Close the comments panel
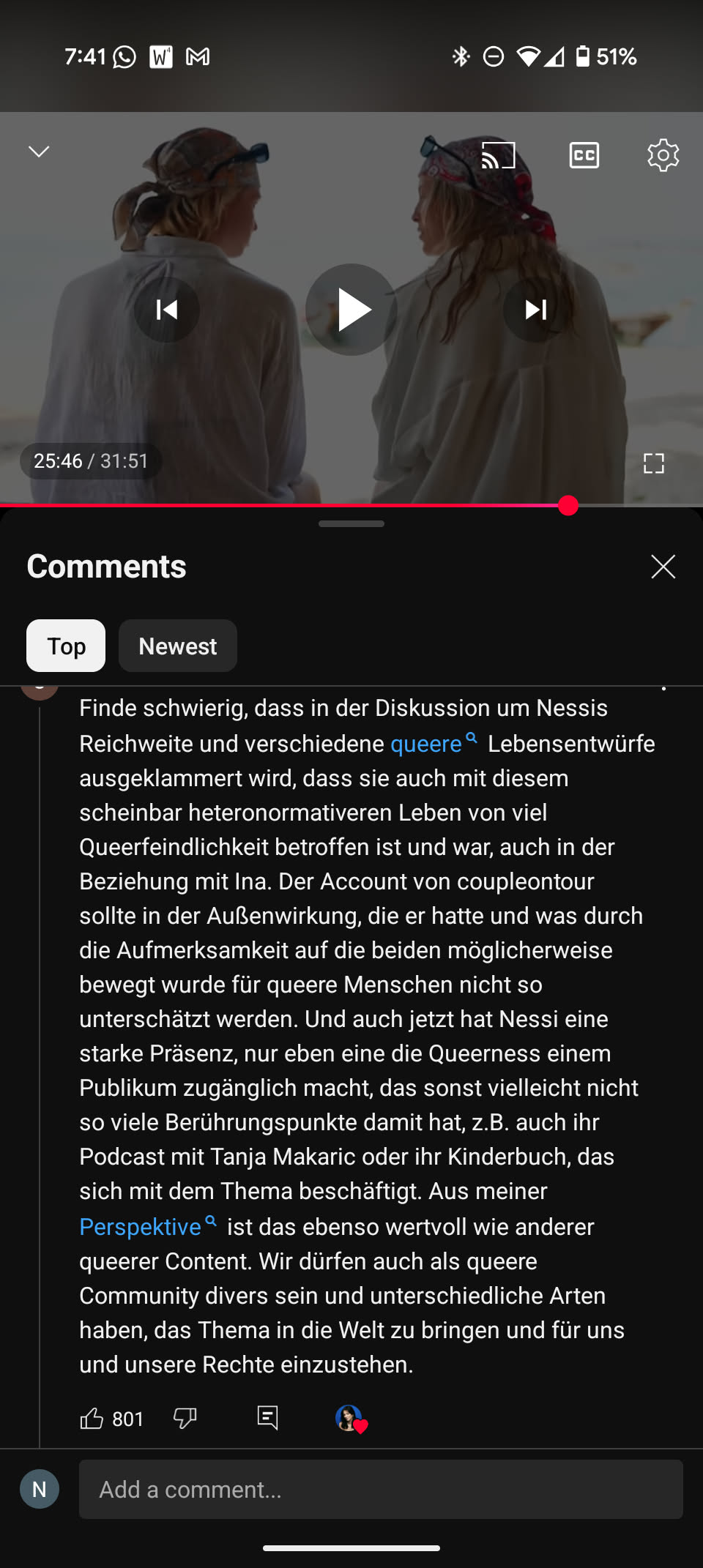Screen dimensions: 703x1568 click(663, 567)
